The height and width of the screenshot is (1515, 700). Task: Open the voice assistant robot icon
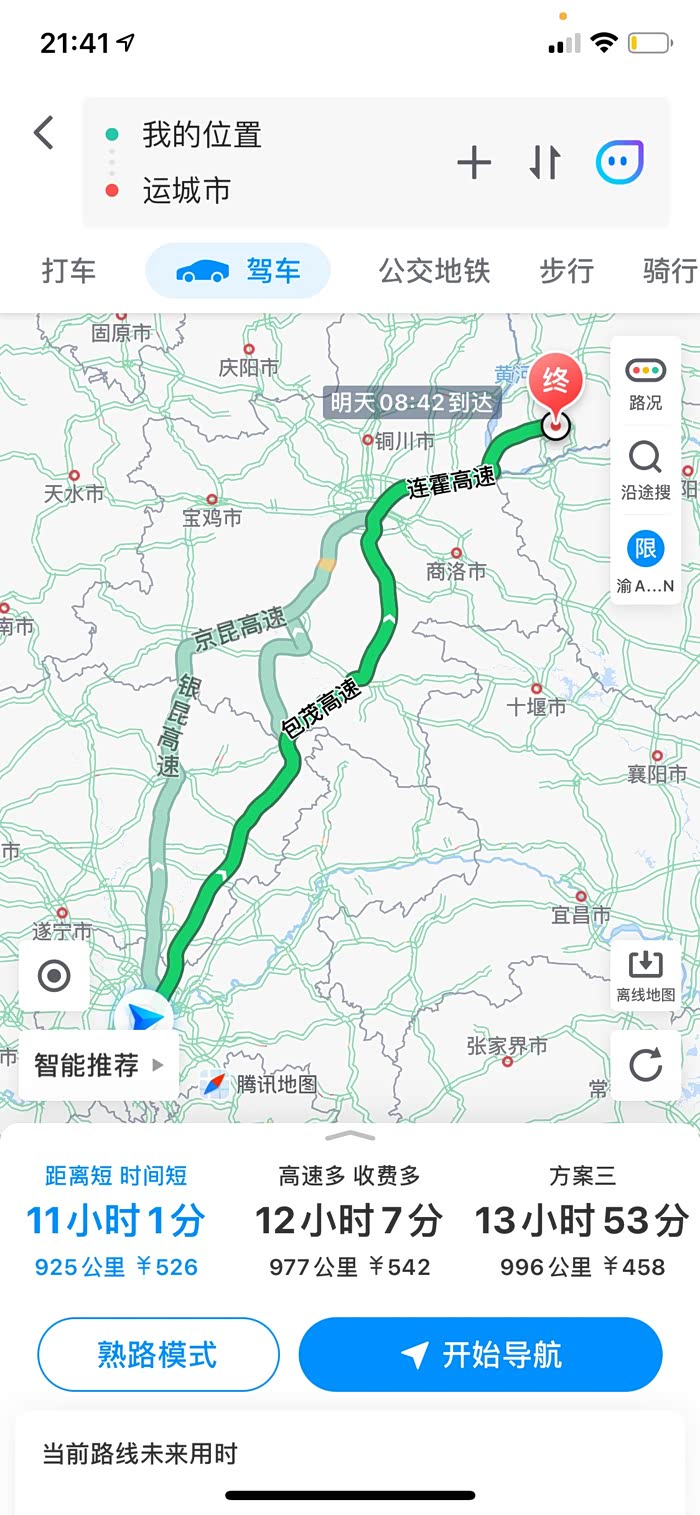click(x=620, y=162)
